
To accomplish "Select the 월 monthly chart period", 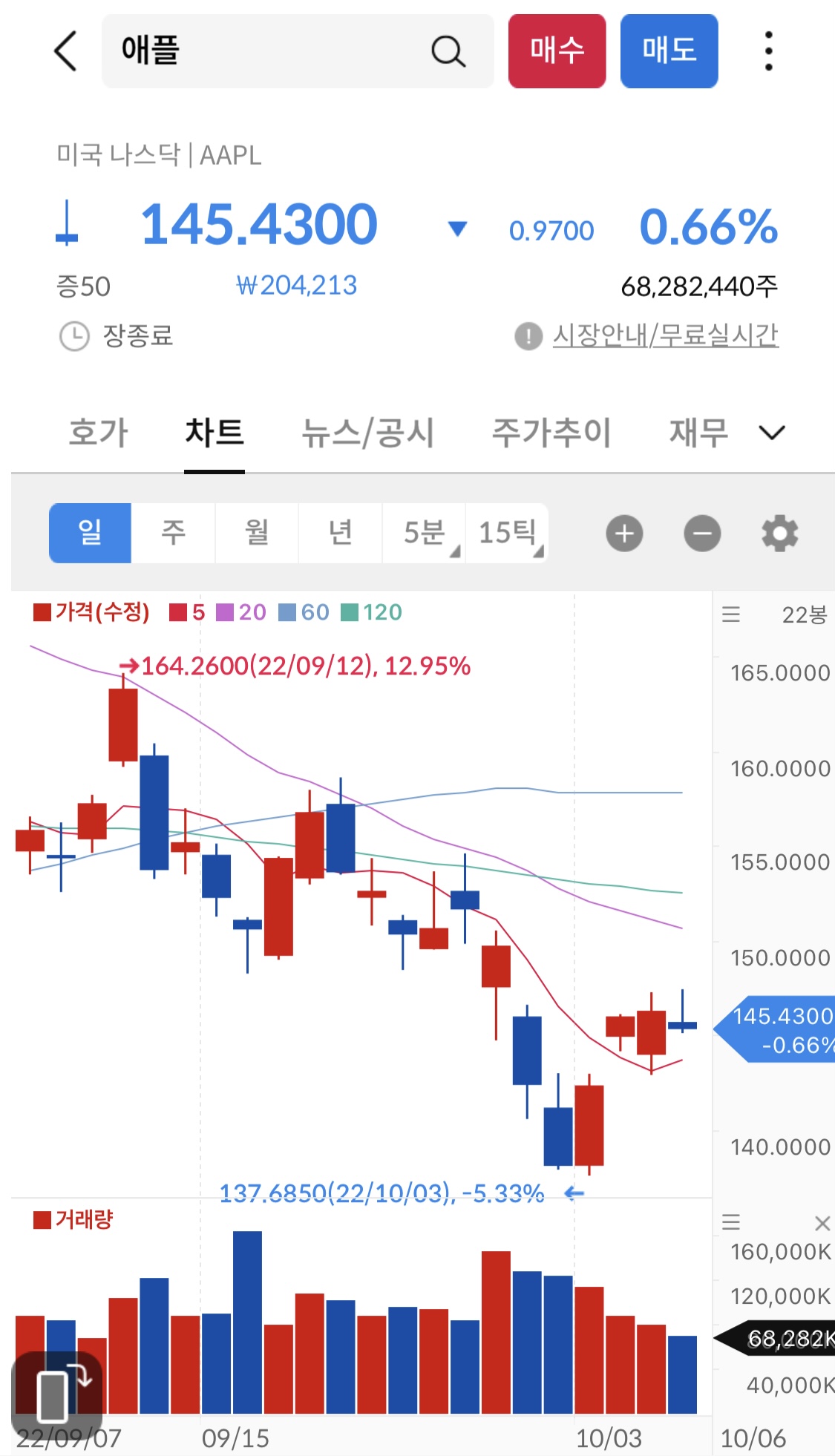I will 257,533.
